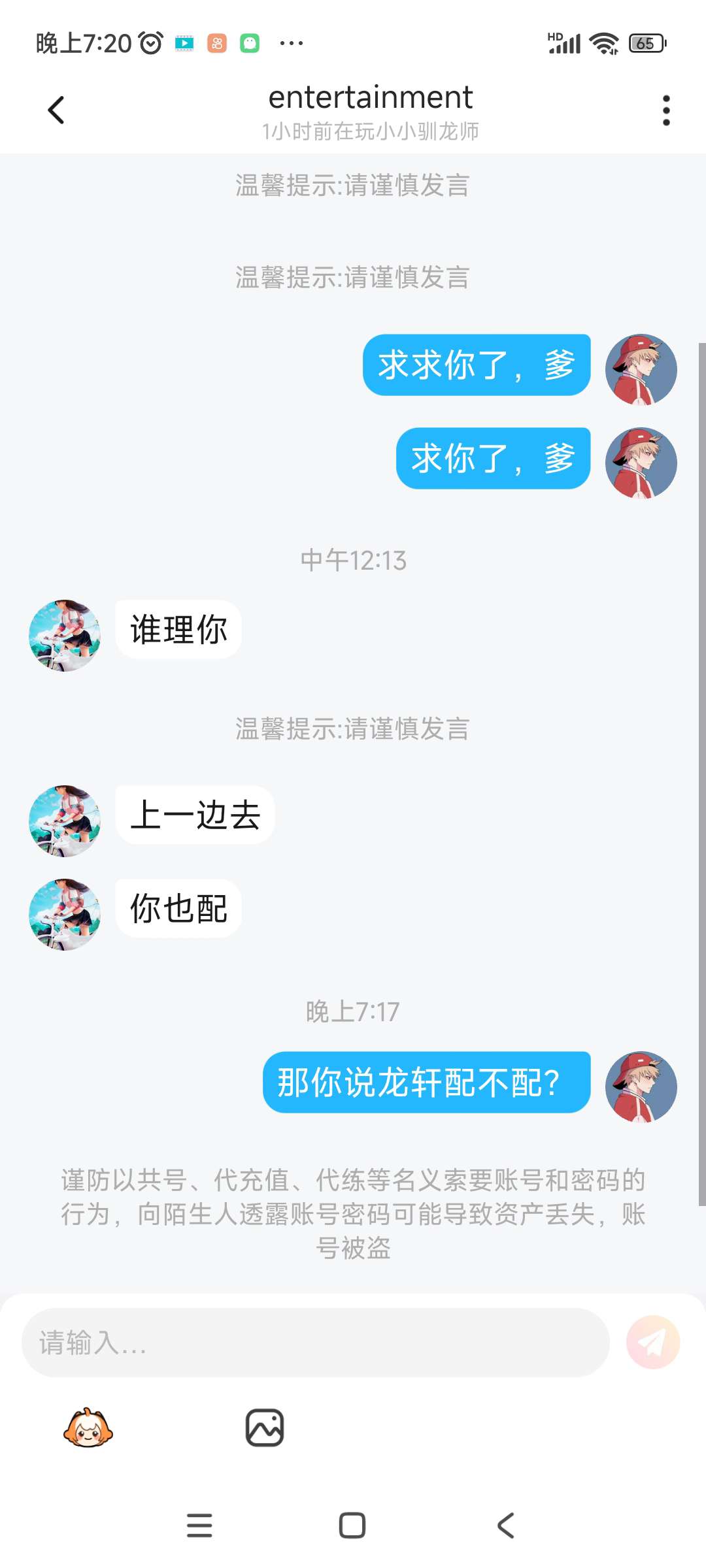Open my avatar beside 那你说龙轩配不配?
Viewport: 706px width, 1568px height.
(641, 1086)
